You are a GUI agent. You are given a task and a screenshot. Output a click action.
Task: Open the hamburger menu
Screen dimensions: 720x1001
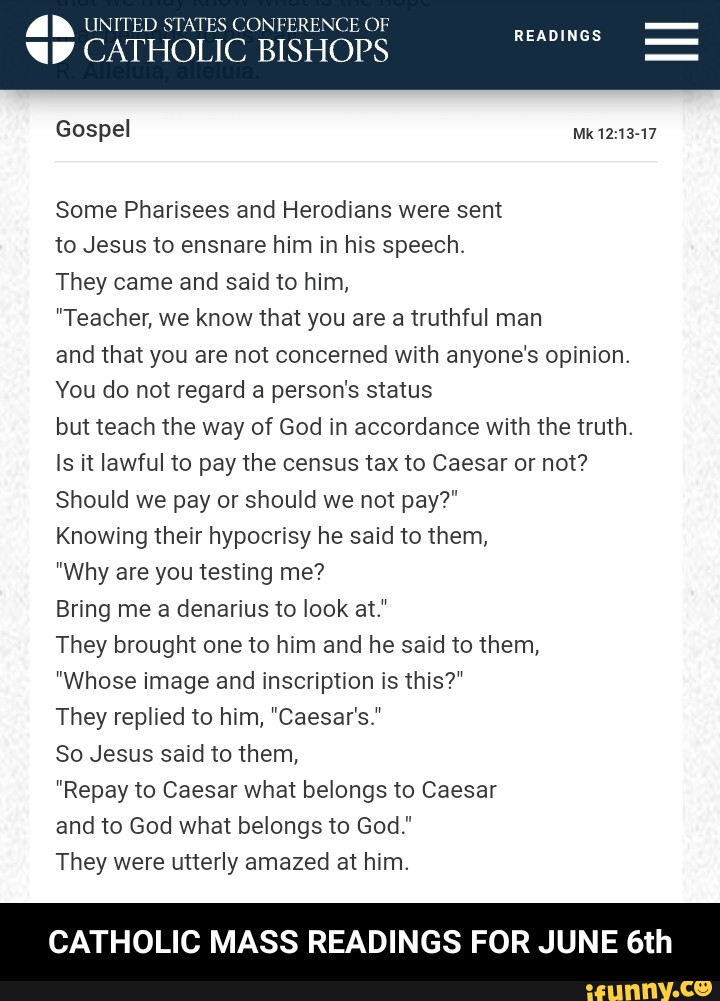(x=671, y=42)
